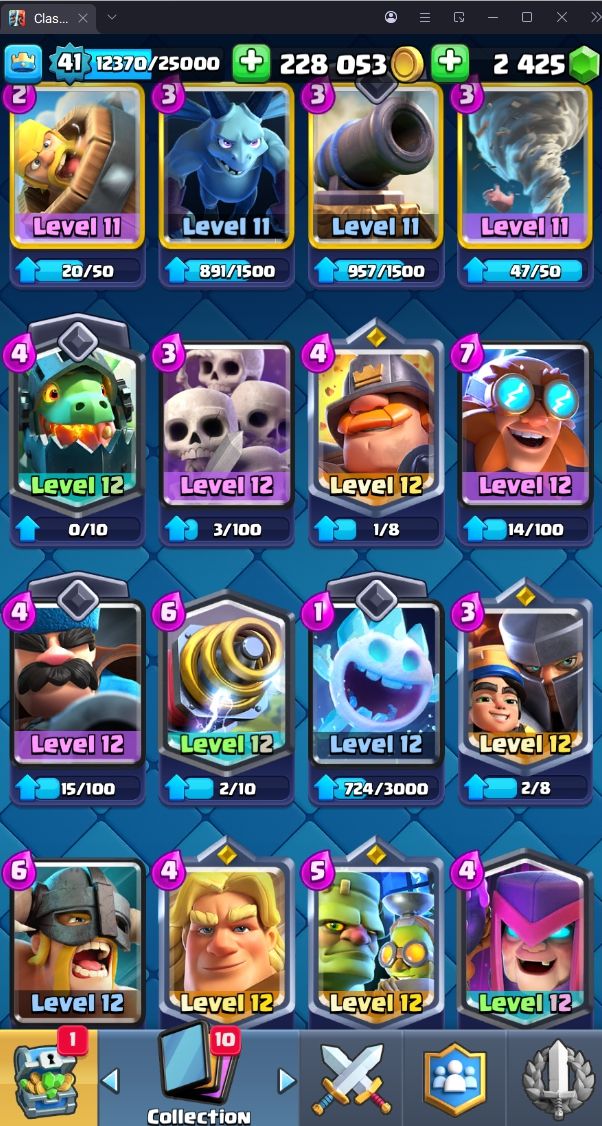The width and height of the screenshot is (602, 1126).
Task: Select the Hunter card
Action: coord(77,685)
